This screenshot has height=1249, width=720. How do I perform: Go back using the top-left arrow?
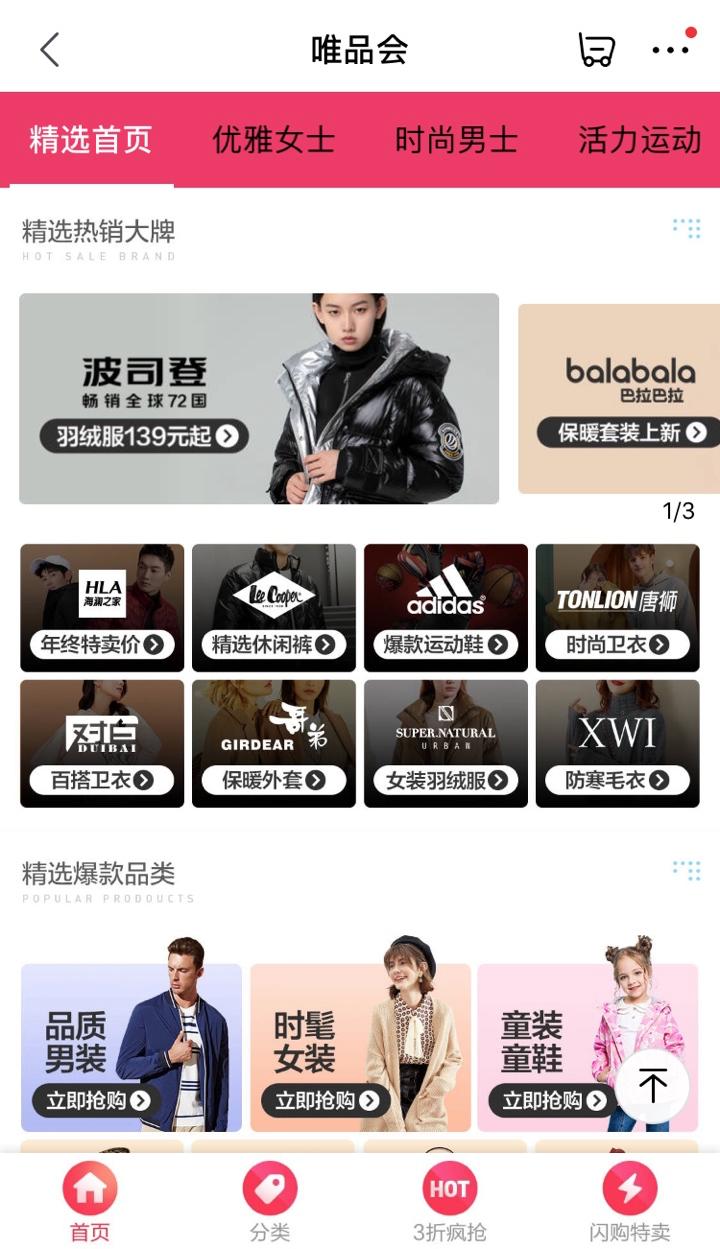pos(50,49)
